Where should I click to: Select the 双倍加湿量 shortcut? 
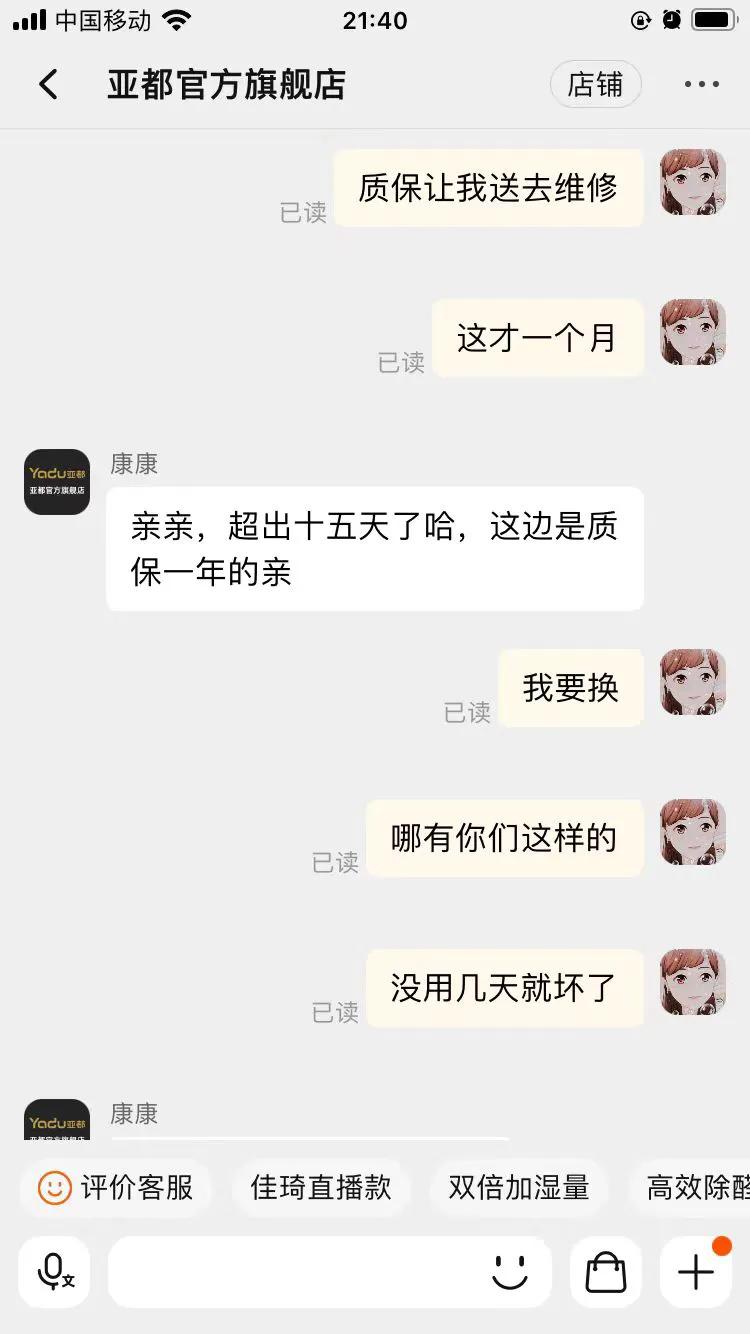(x=518, y=1188)
